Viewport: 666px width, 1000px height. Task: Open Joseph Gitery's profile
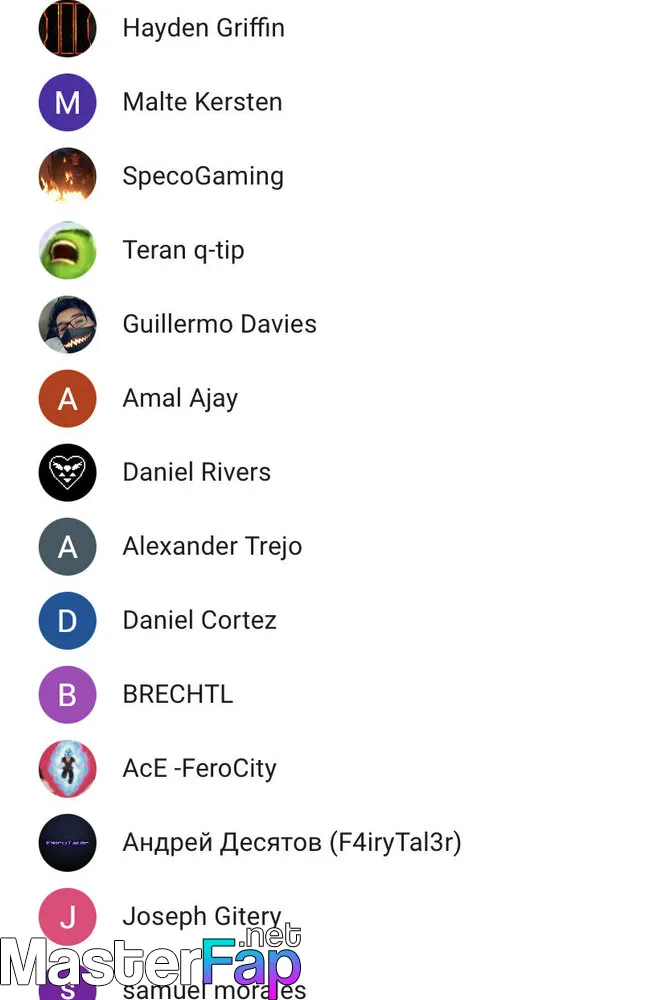pyautogui.click(x=201, y=914)
